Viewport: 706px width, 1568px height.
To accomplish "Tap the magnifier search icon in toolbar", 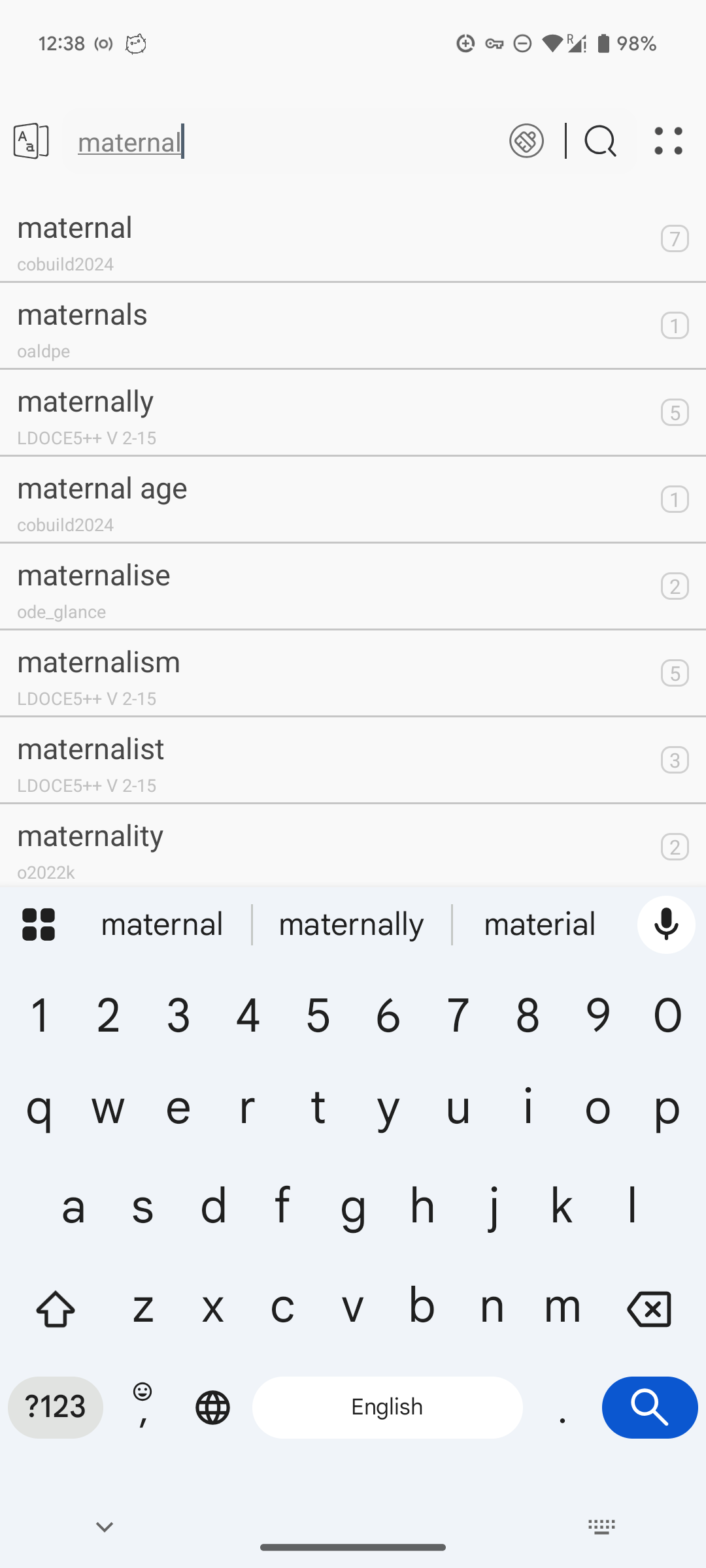I will [x=600, y=141].
